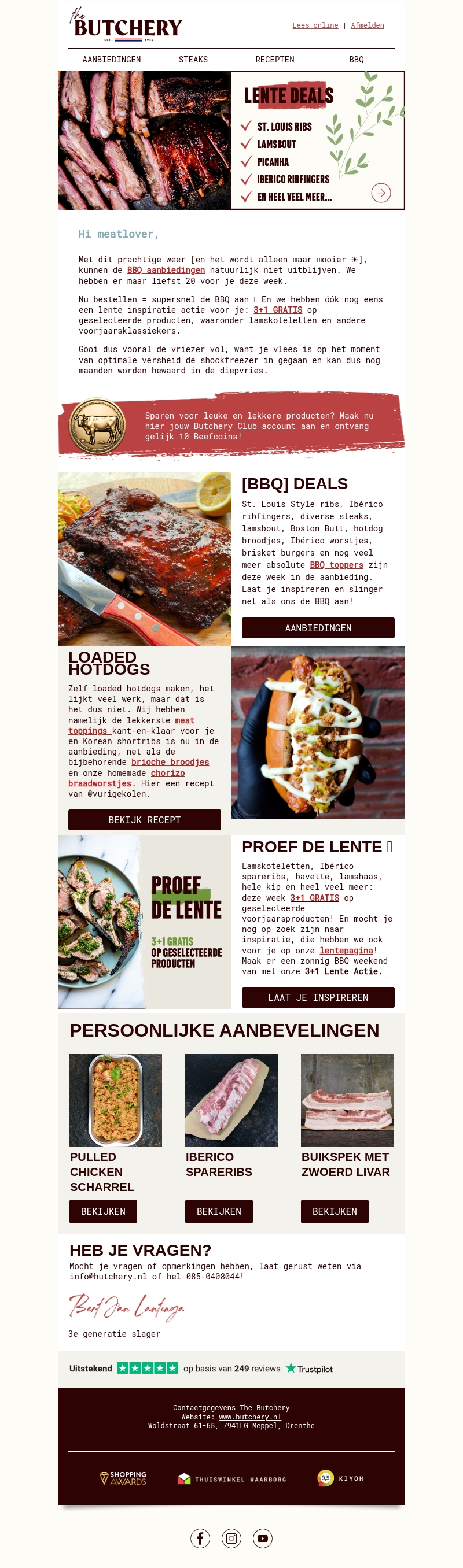The width and height of the screenshot is (463, 1568).
Task: Open the lentepagina link
Action: (346, 950)
